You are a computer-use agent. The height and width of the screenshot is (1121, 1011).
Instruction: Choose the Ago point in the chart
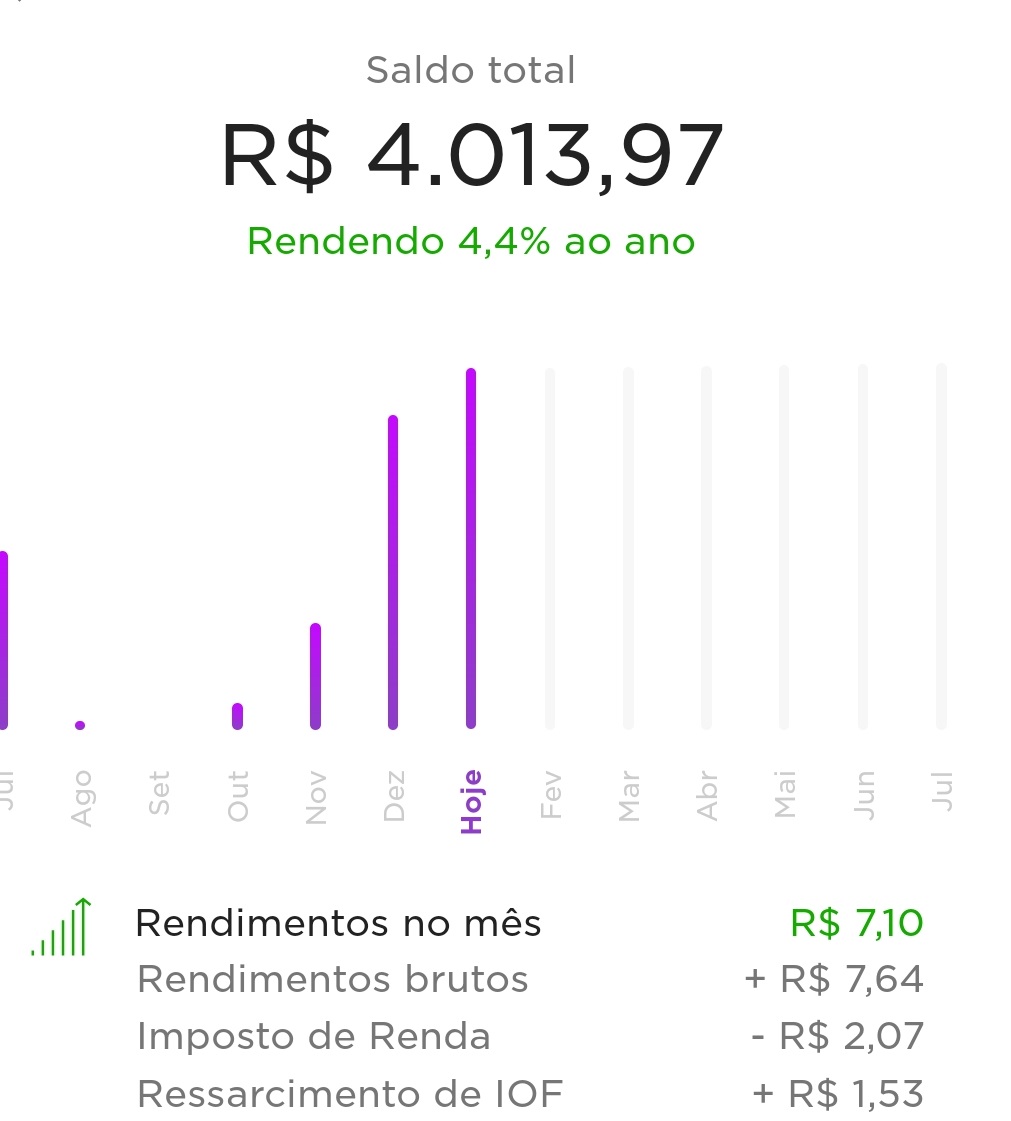(80, 725)
